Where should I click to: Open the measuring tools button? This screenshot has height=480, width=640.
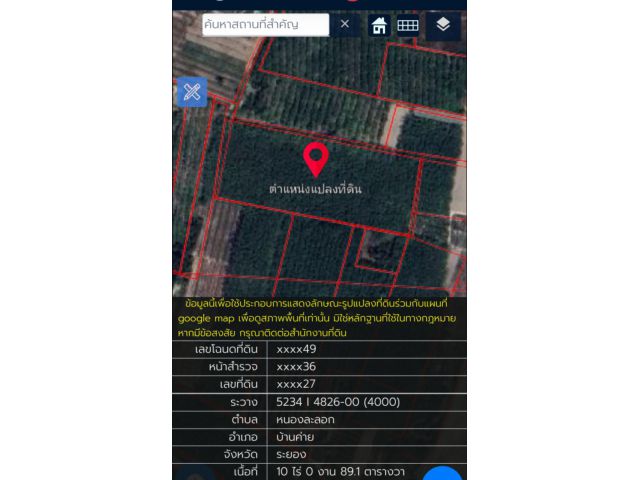192,92
